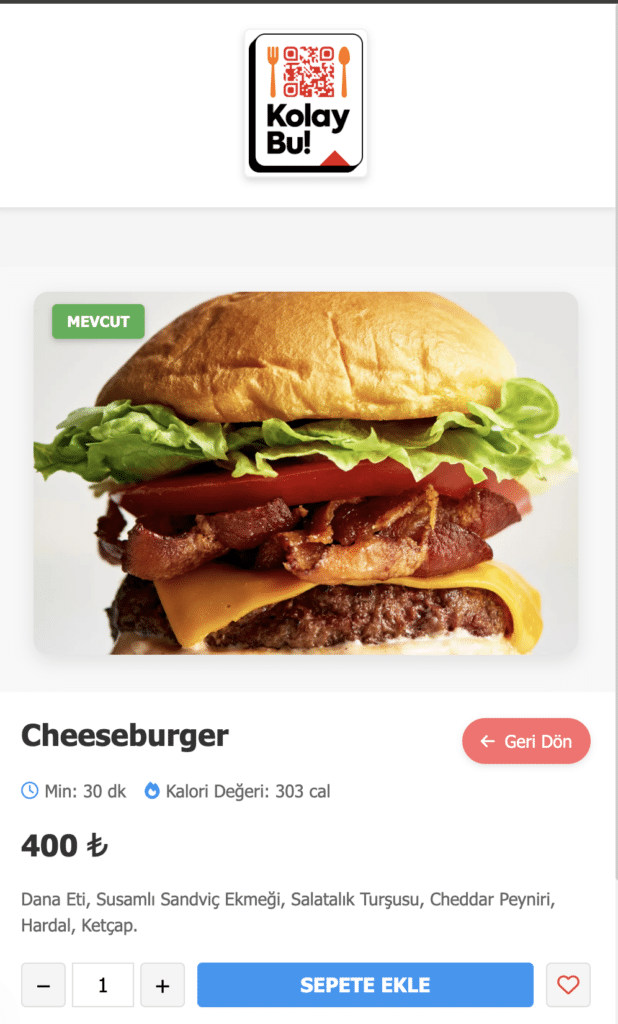The height and width of the screenshot is (1024, 618).
Task: Tap the quantity input field
Action: 103,985
